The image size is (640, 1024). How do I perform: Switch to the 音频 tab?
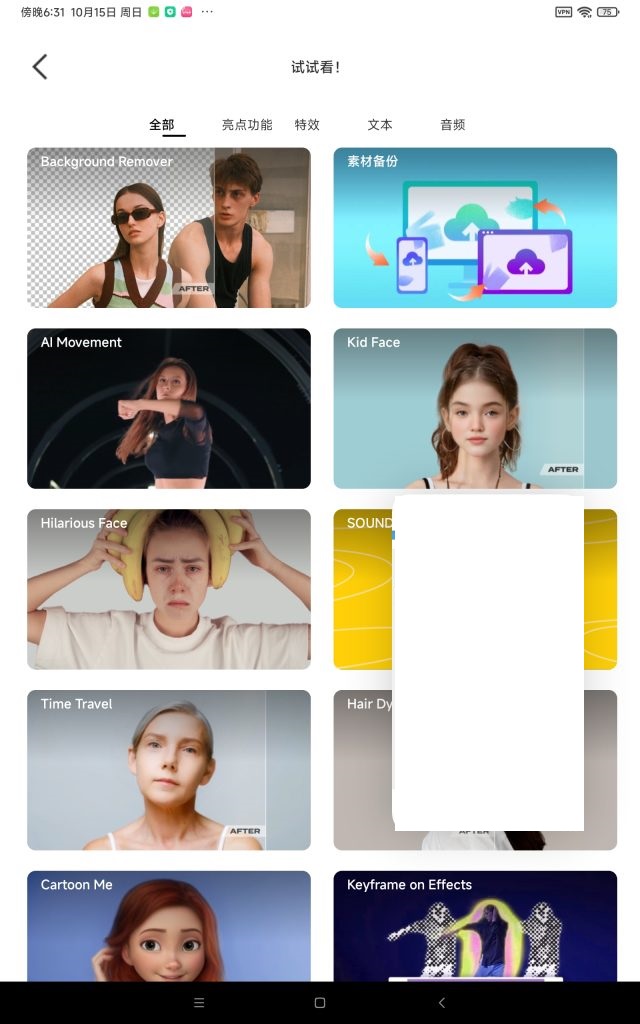pos(453,125)
